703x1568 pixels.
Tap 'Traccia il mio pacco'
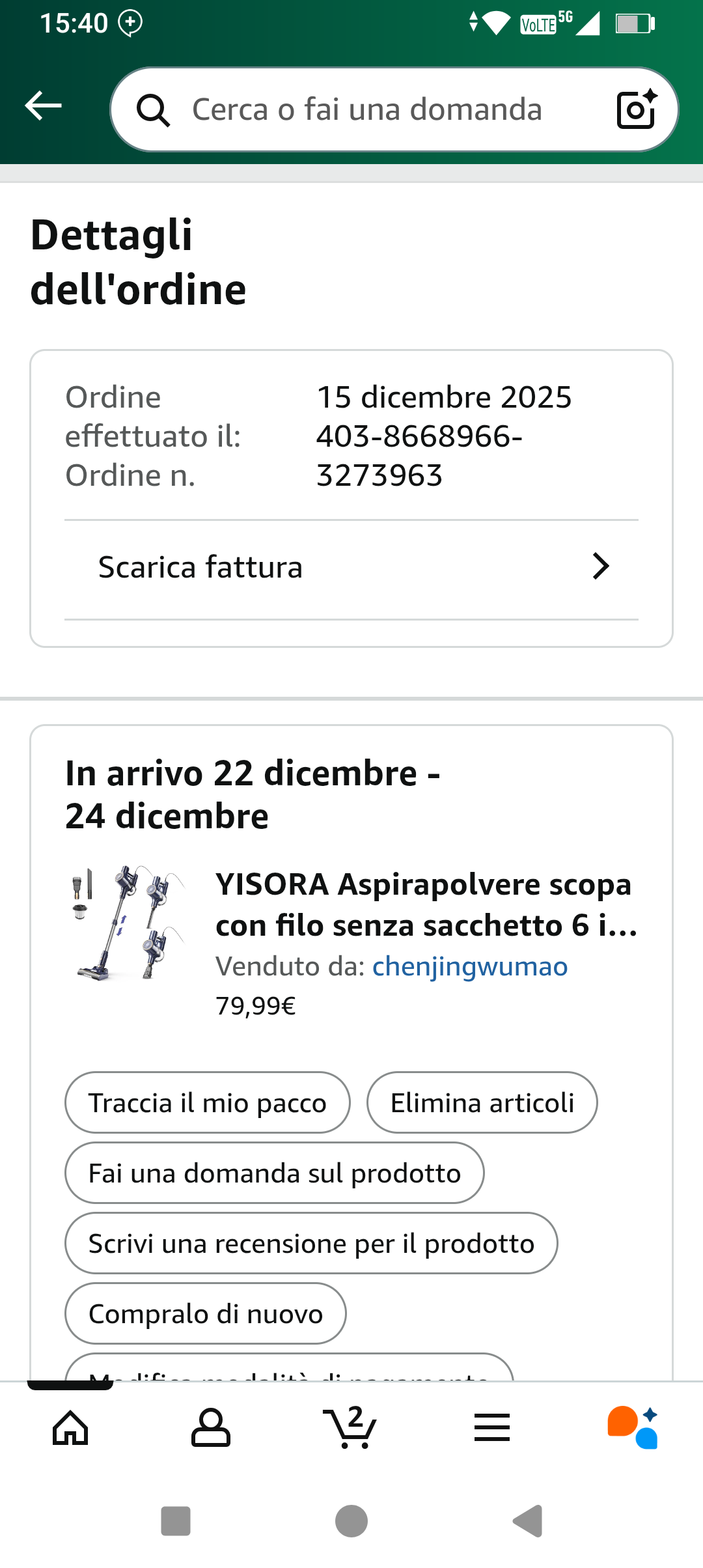click(207, 1103)
